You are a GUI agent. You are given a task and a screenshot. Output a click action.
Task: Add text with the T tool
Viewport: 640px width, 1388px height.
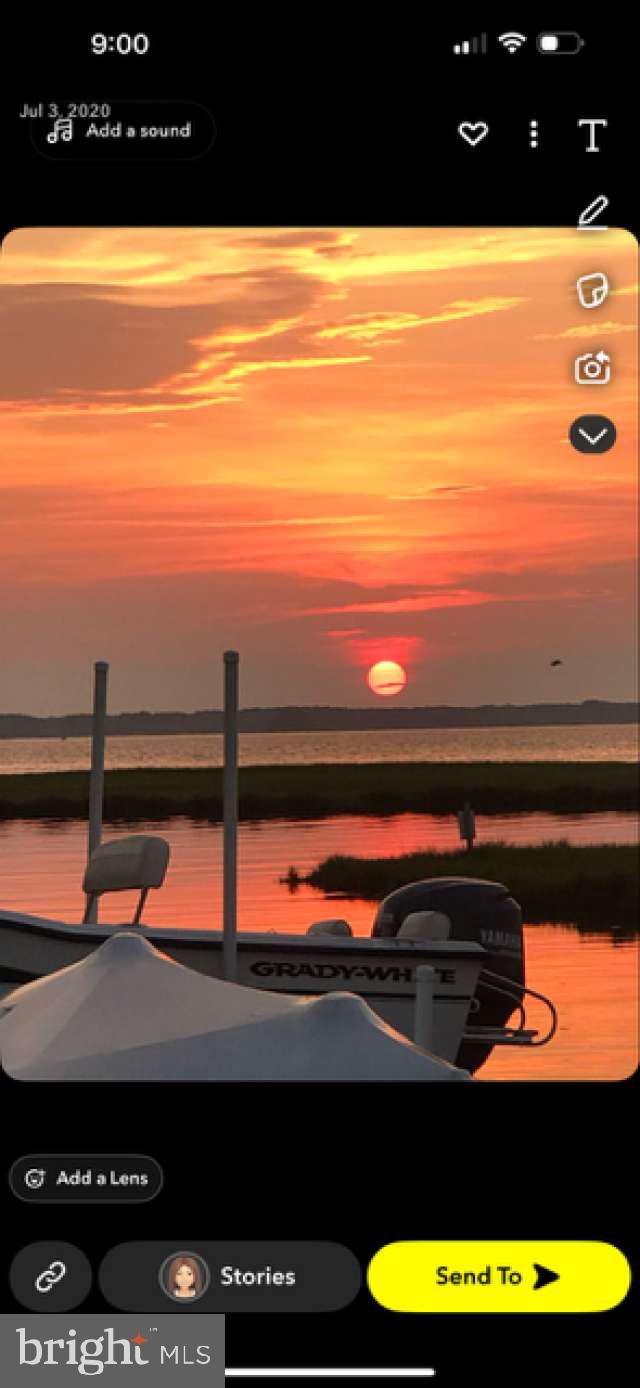pyautogui.click(x=592, y=135)
